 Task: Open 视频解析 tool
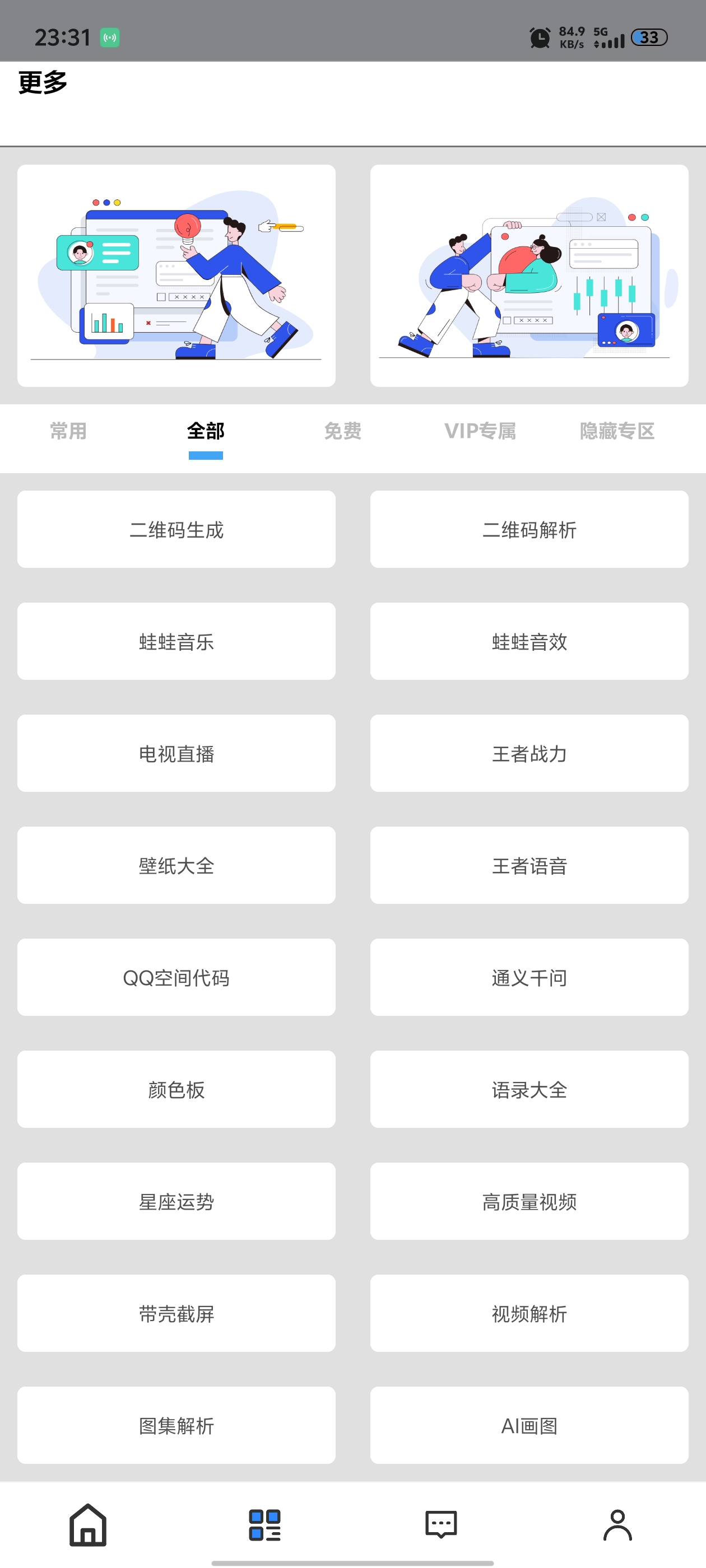click(529, 1314)
